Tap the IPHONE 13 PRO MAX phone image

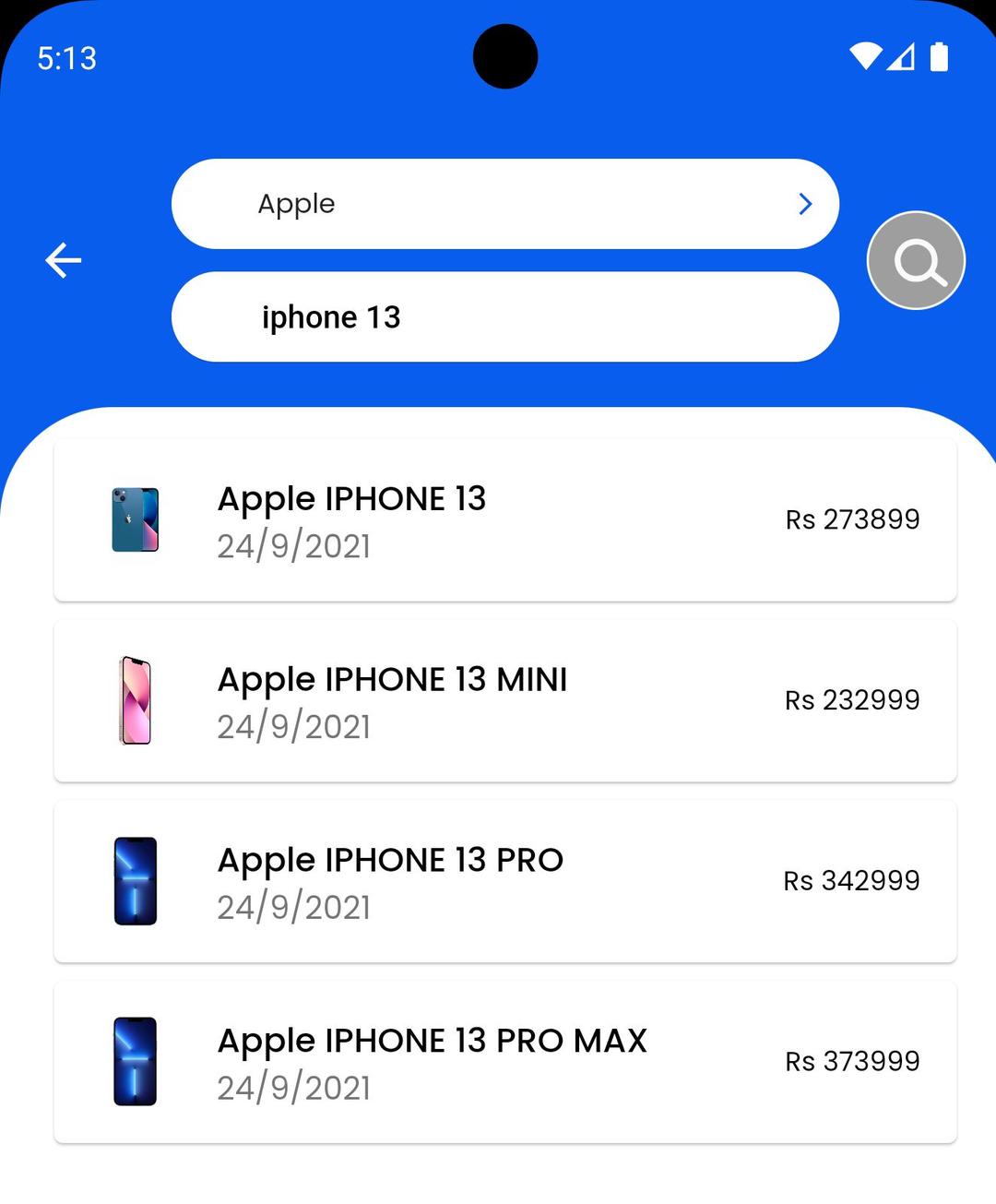pyautogui.click(x=135, y=1061)
